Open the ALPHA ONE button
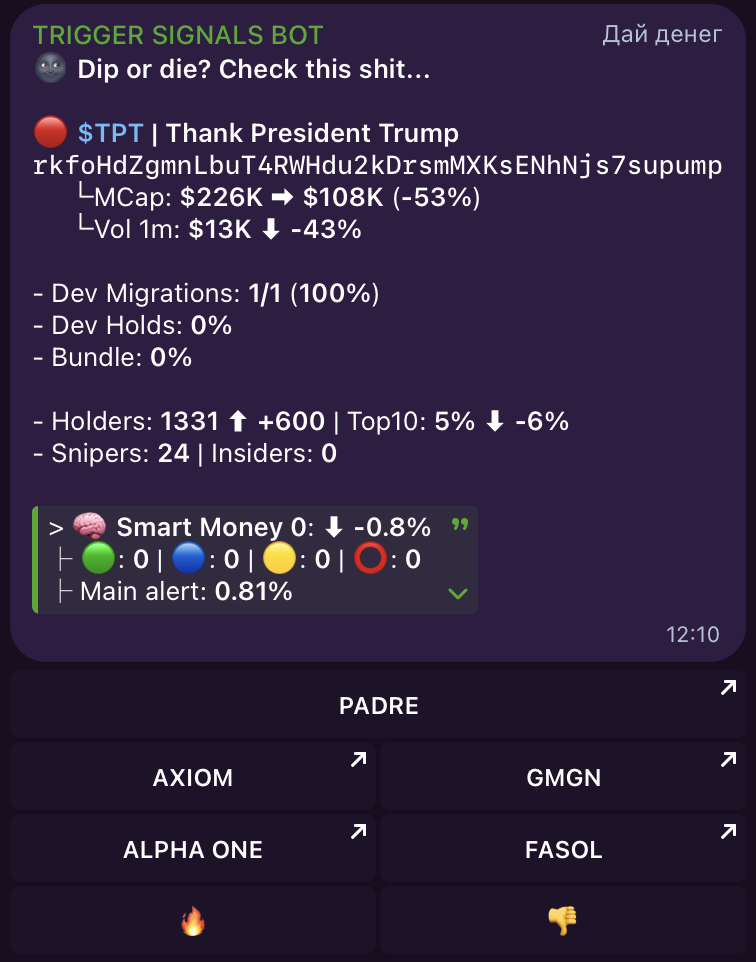The width and height of the screenshot is (756, 962). click(193, 850)
